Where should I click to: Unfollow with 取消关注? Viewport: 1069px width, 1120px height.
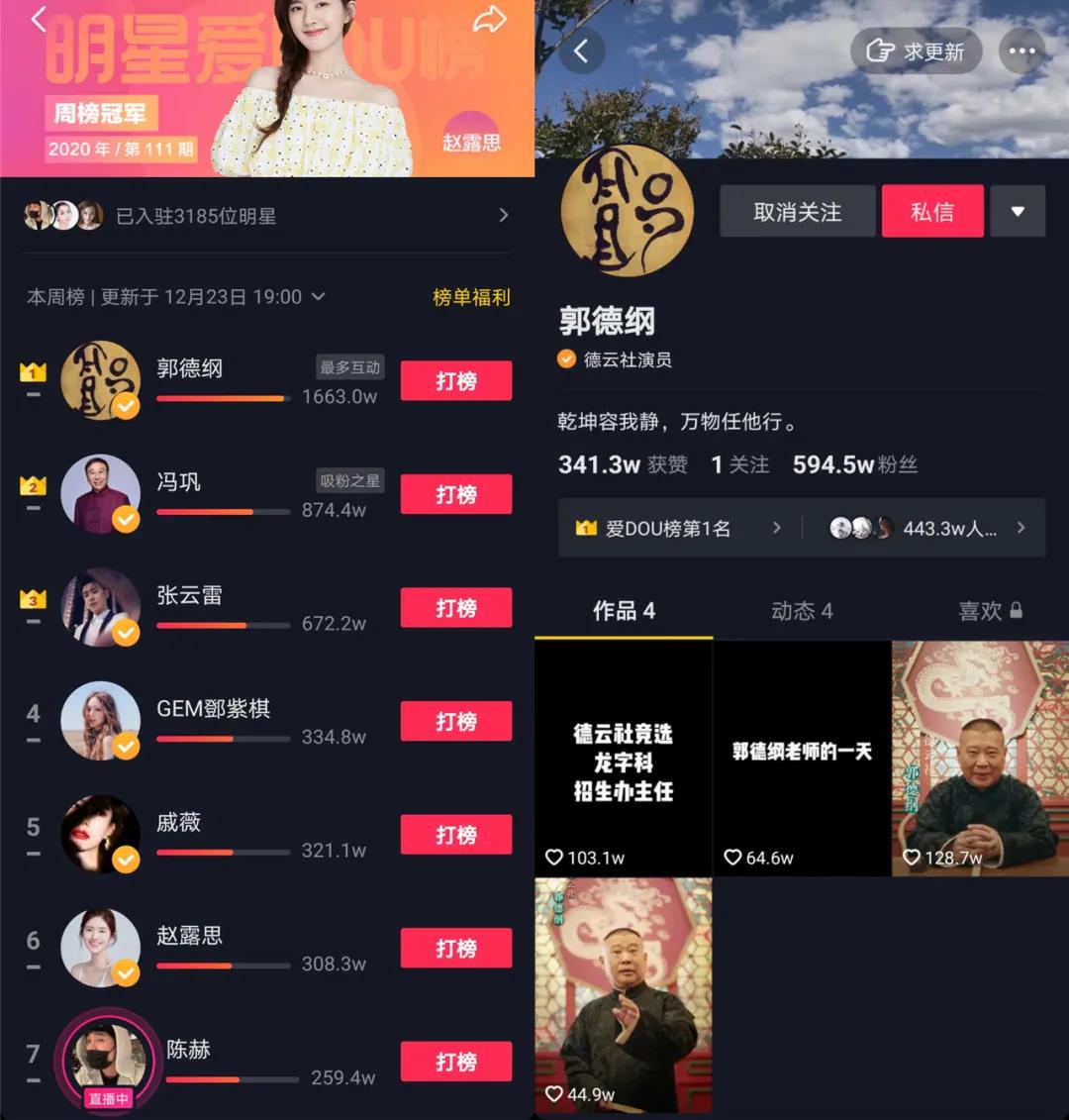pos(797,212)
